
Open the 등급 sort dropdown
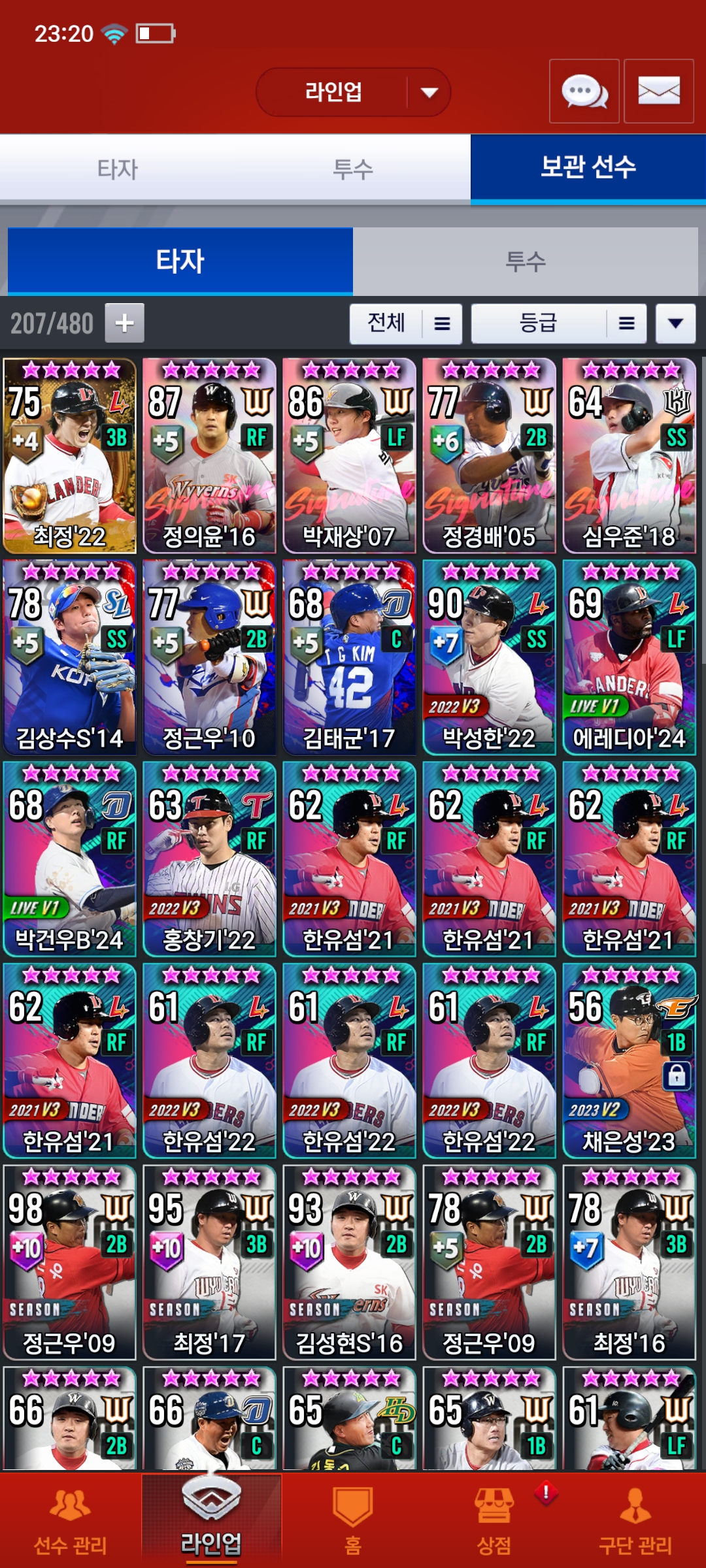pos(559,323)
